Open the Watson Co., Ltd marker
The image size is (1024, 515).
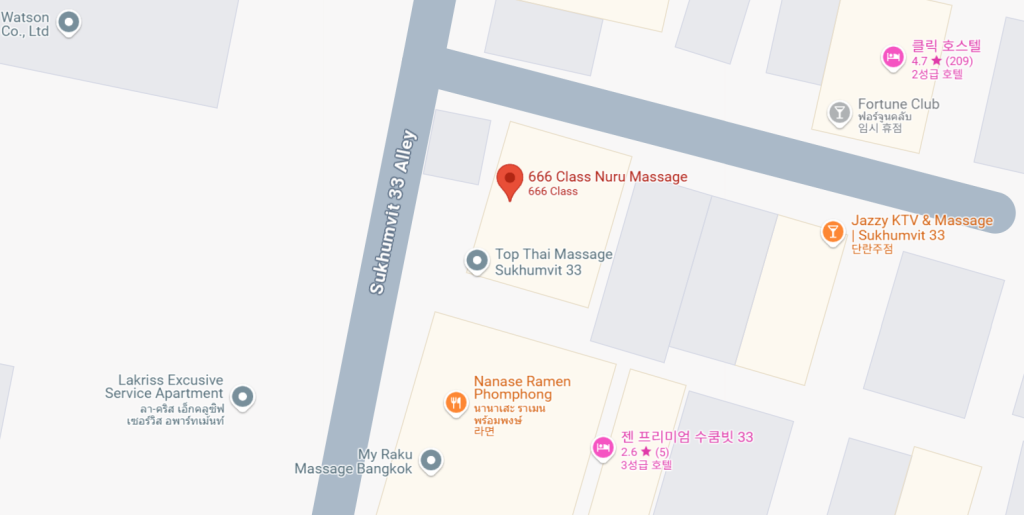click(x=68, y=21)
